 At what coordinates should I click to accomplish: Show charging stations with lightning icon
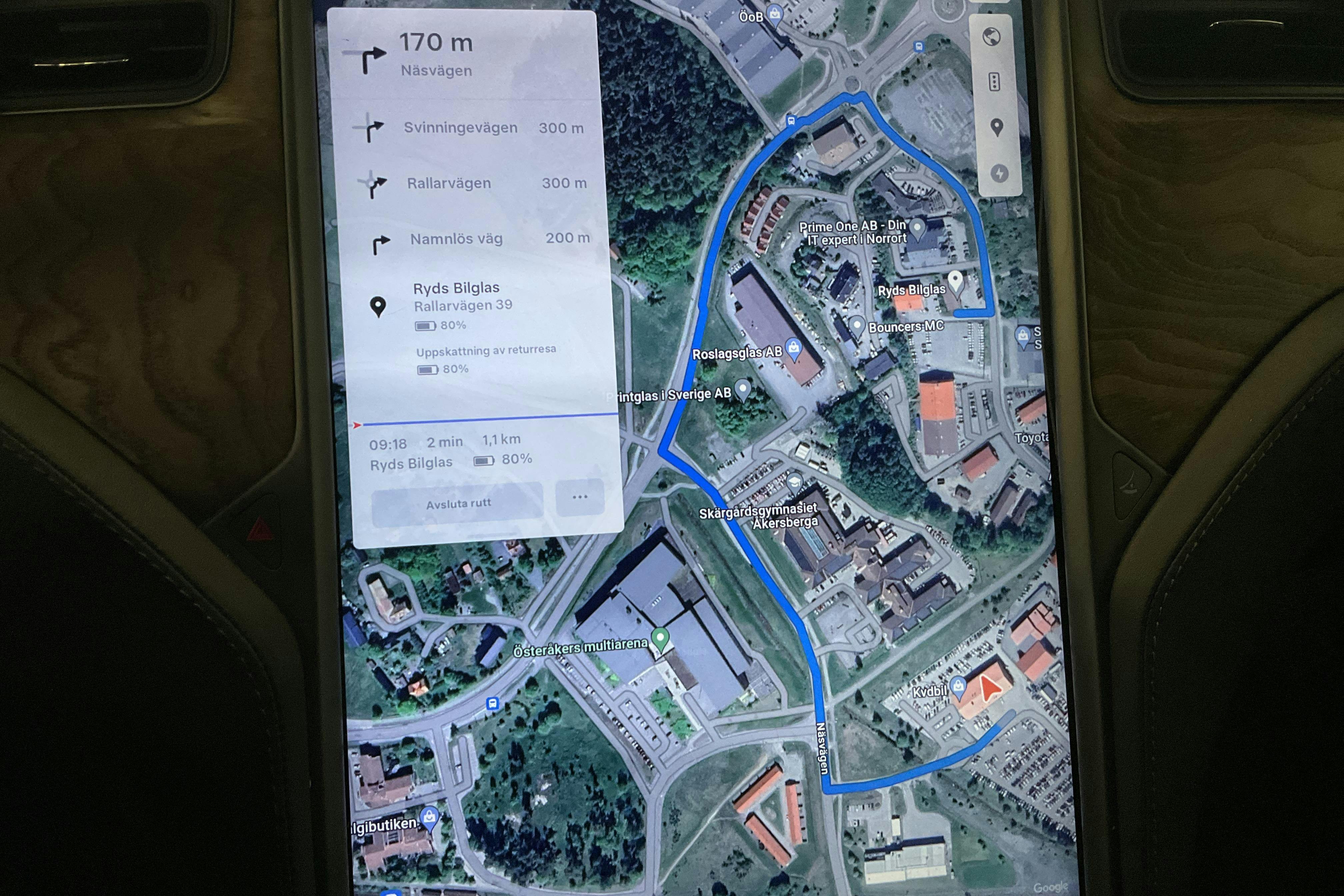click(x=999, y=173)
